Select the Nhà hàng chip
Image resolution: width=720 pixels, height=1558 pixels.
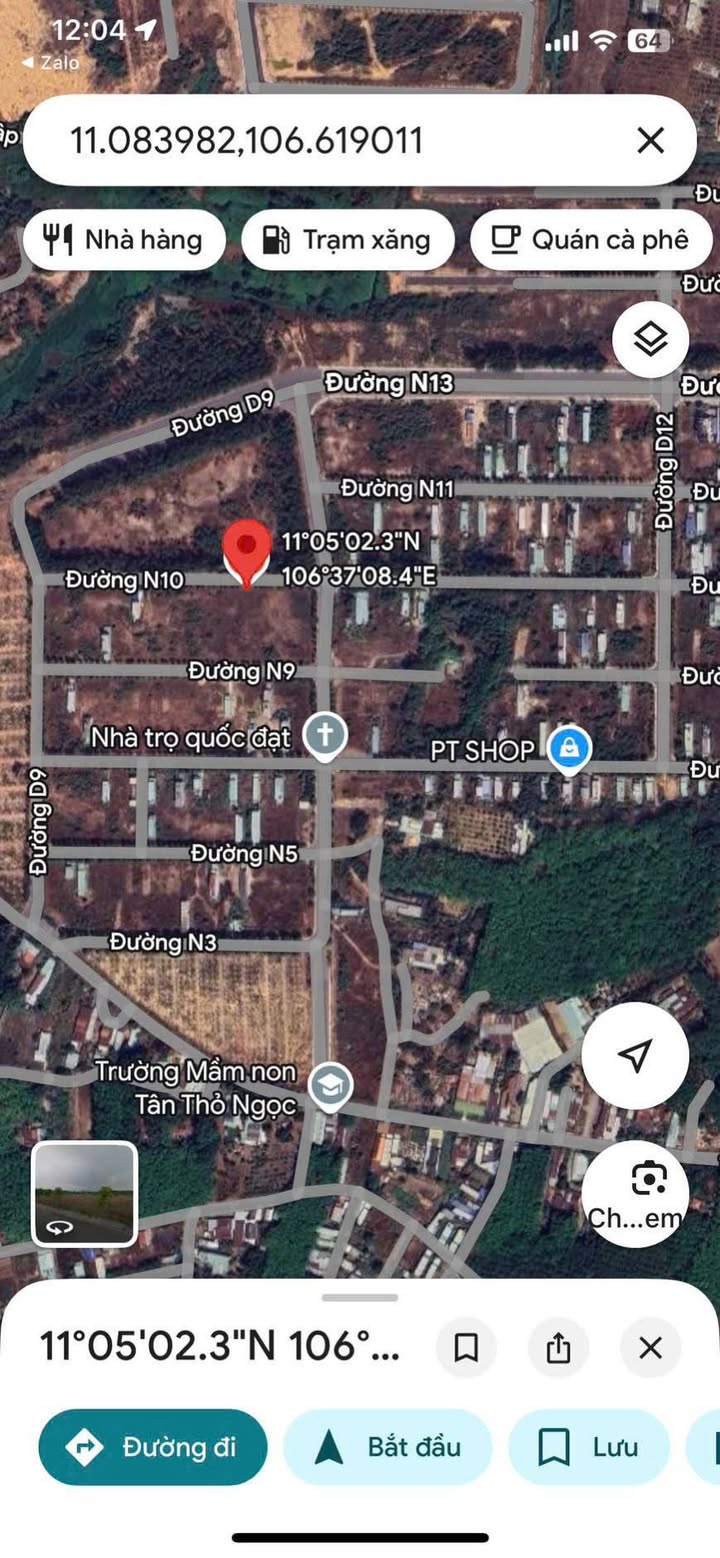pos(124,240)
